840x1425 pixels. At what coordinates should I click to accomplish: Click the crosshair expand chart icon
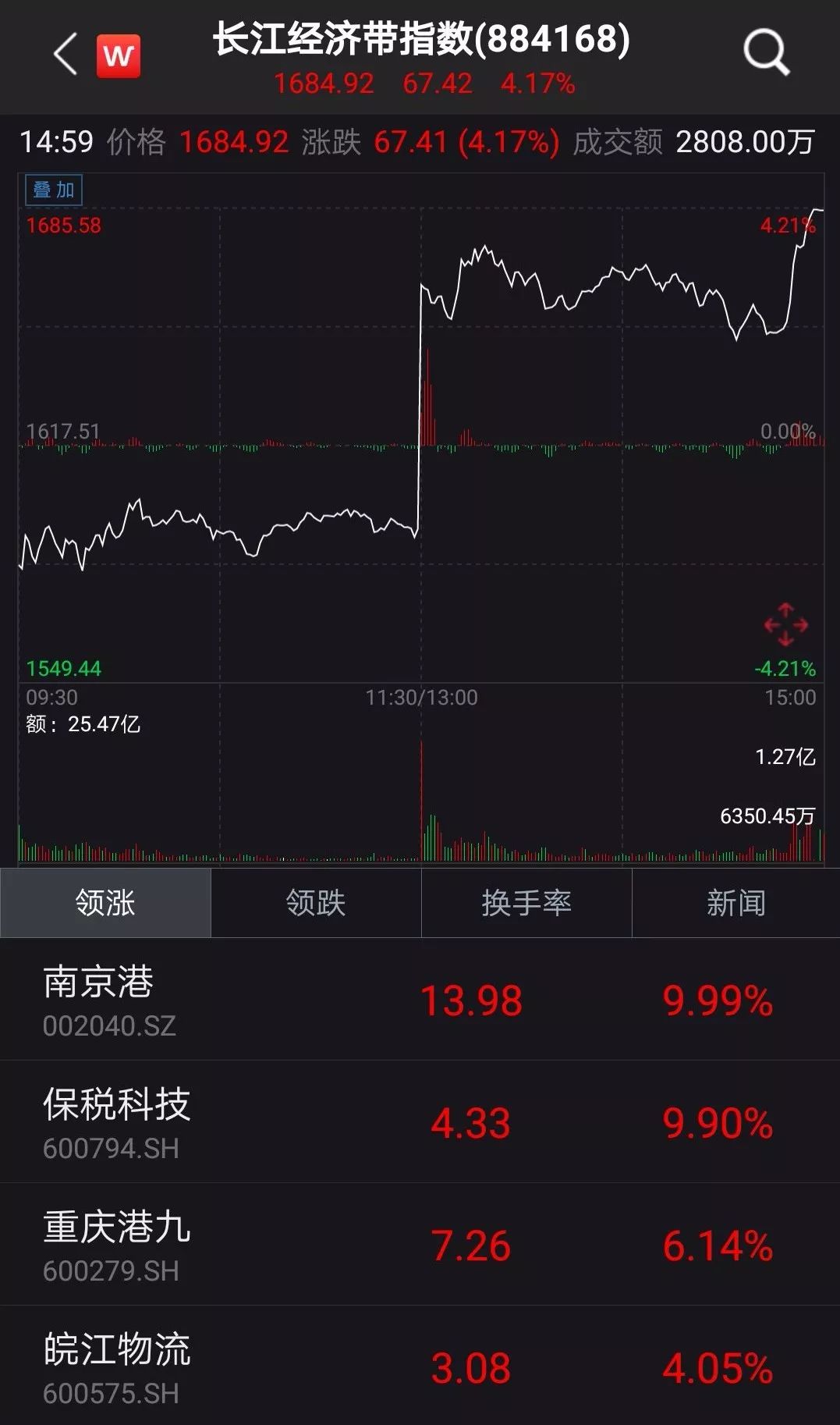tap(785, 624)
